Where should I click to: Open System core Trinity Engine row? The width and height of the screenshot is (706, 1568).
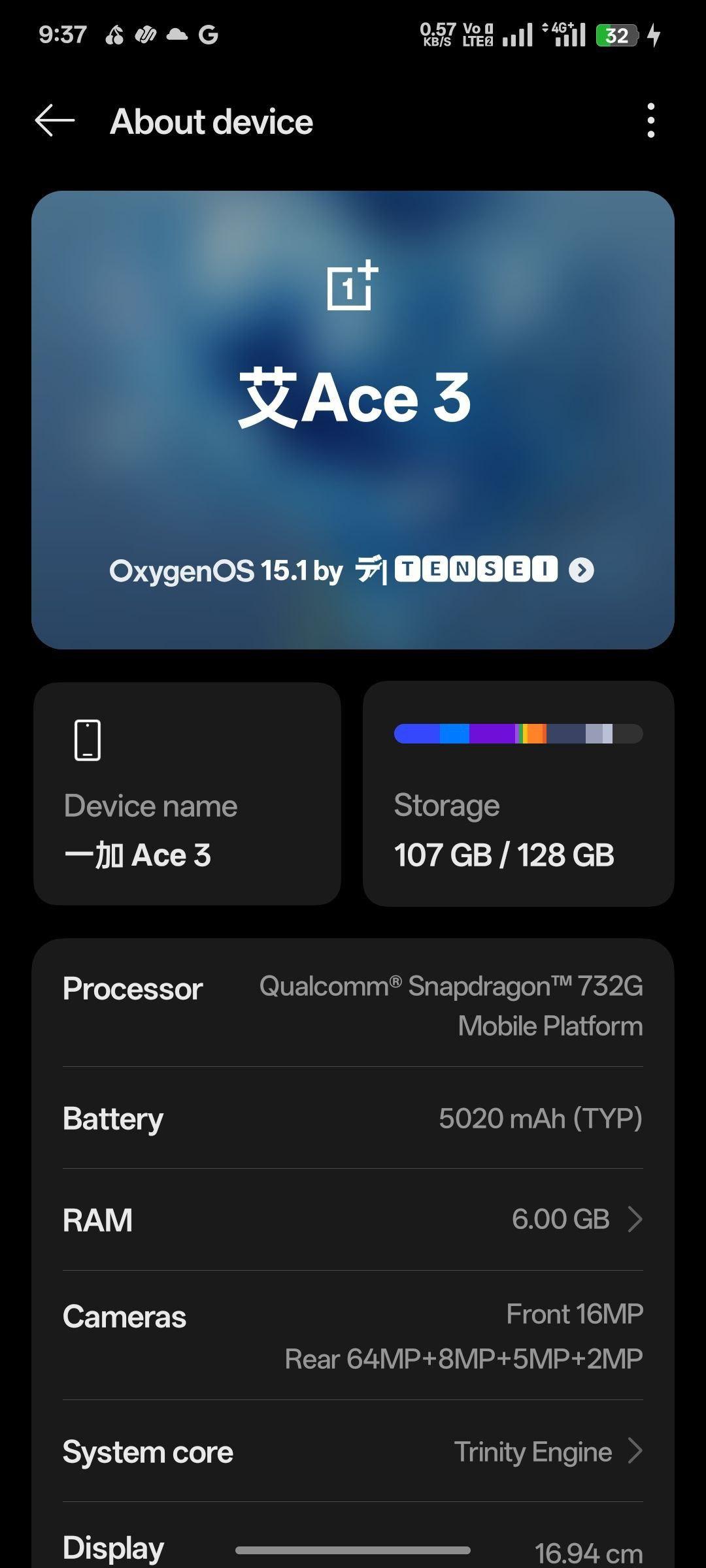click(x=353, y=1452)
